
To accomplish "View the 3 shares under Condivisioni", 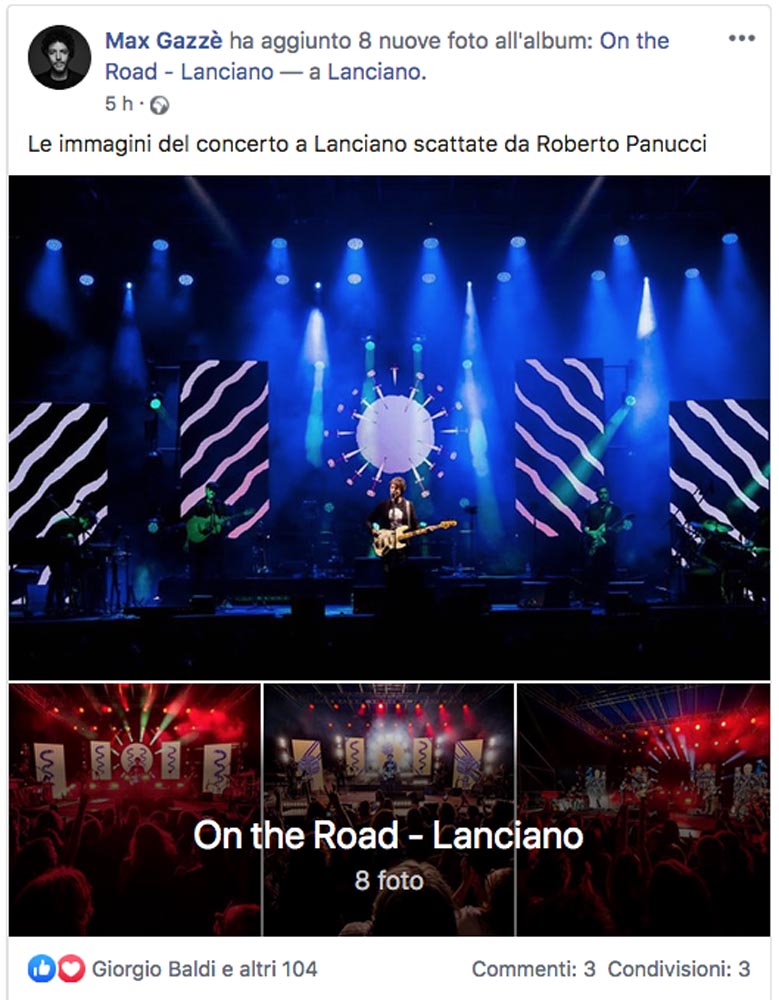I will pos(679,969).
